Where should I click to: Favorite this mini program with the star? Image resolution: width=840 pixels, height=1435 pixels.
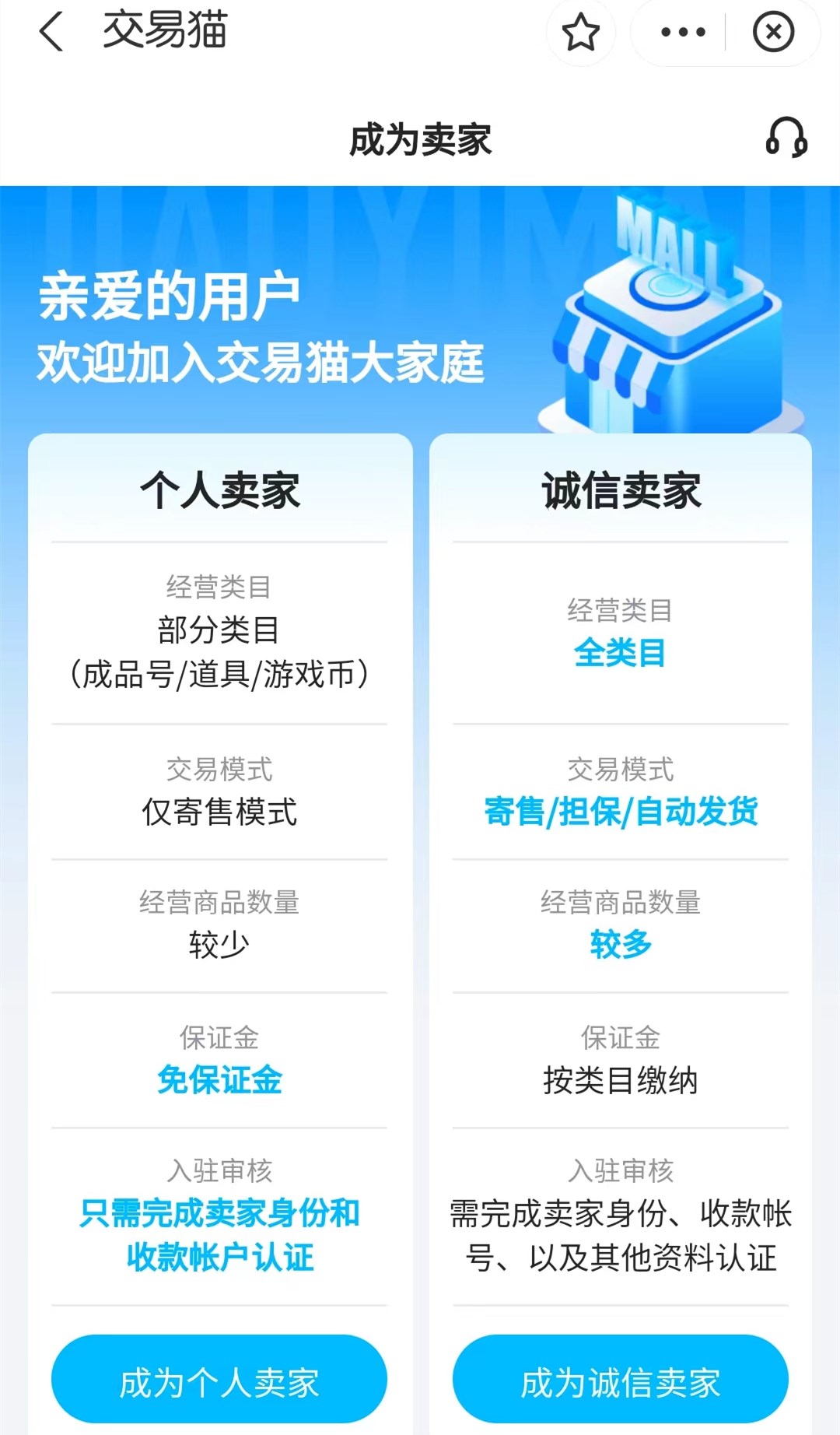pyautogui.click(x=580, y=33)
